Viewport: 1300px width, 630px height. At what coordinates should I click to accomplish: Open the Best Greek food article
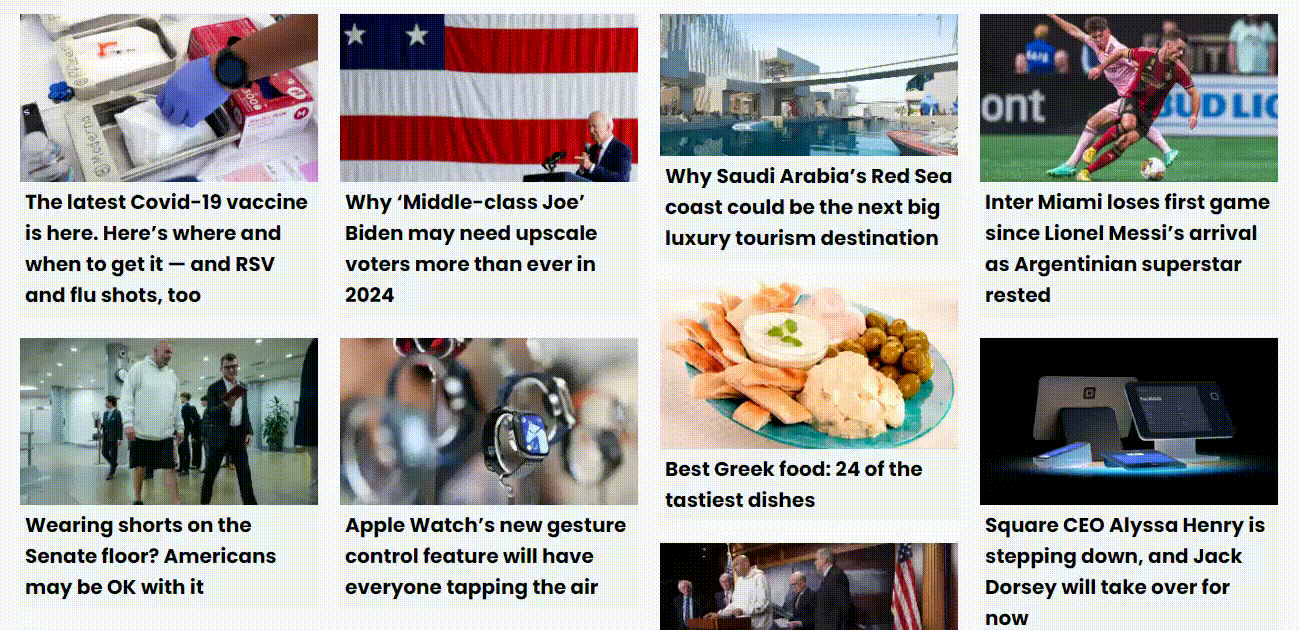coord(793,484)
